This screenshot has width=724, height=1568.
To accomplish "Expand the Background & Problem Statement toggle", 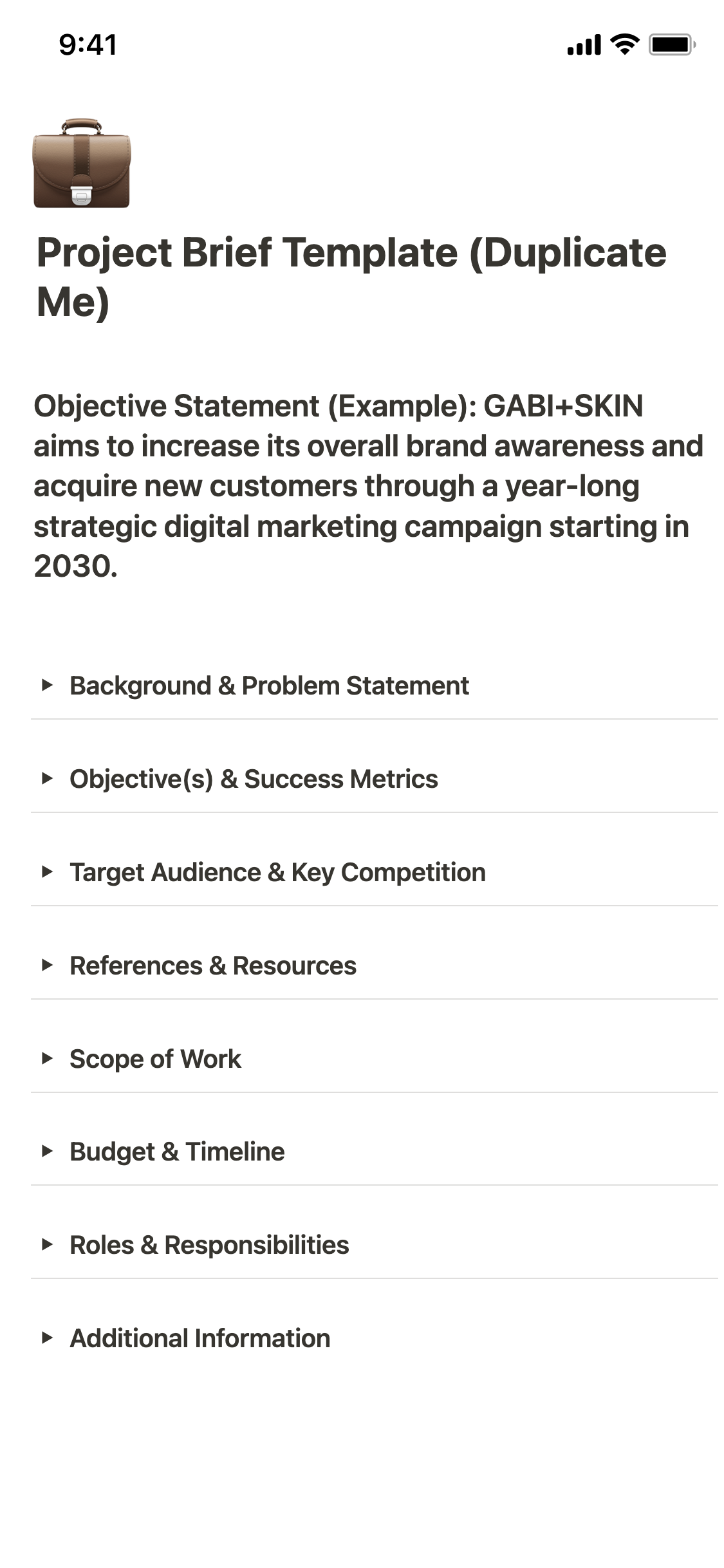I will click(x=47, y=686).
